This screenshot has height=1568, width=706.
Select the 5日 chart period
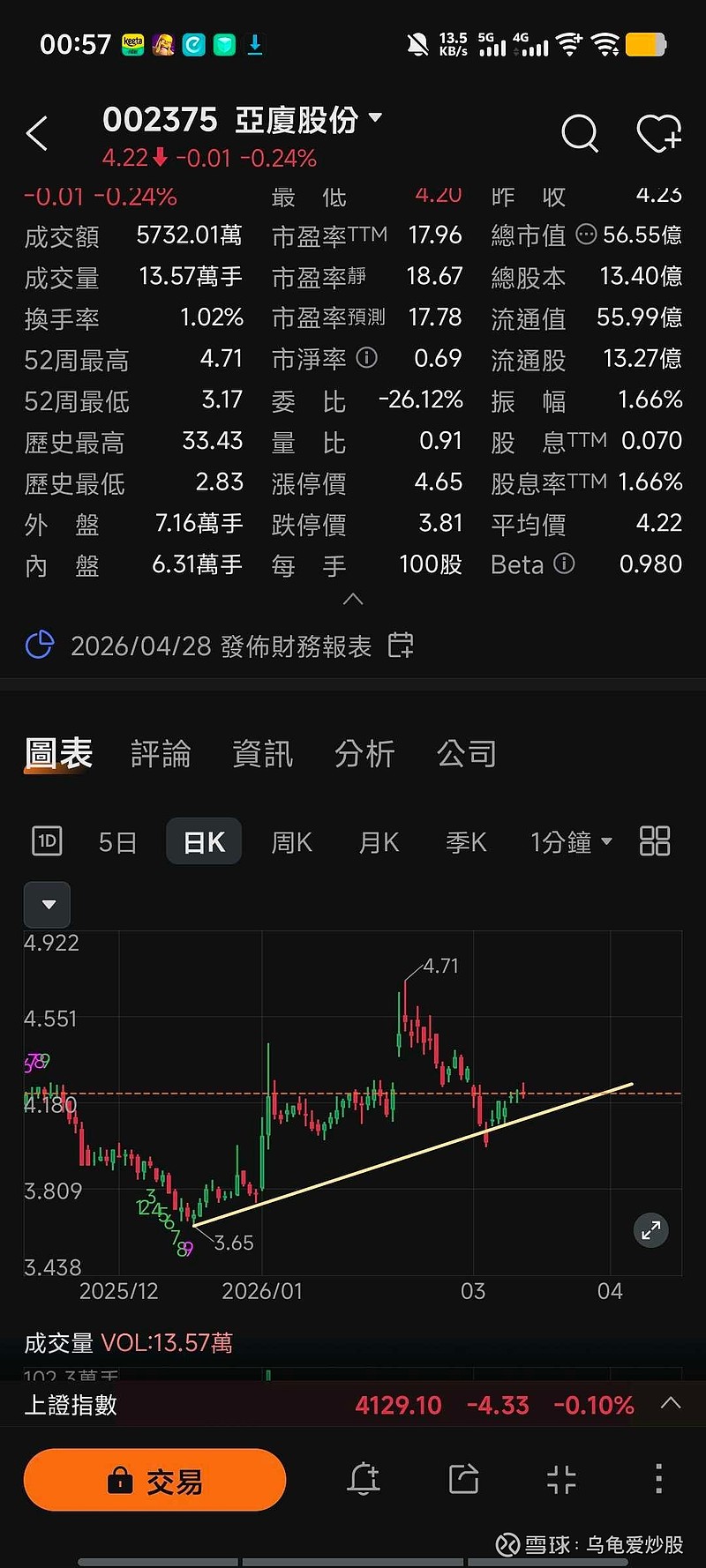pos(117,842)
